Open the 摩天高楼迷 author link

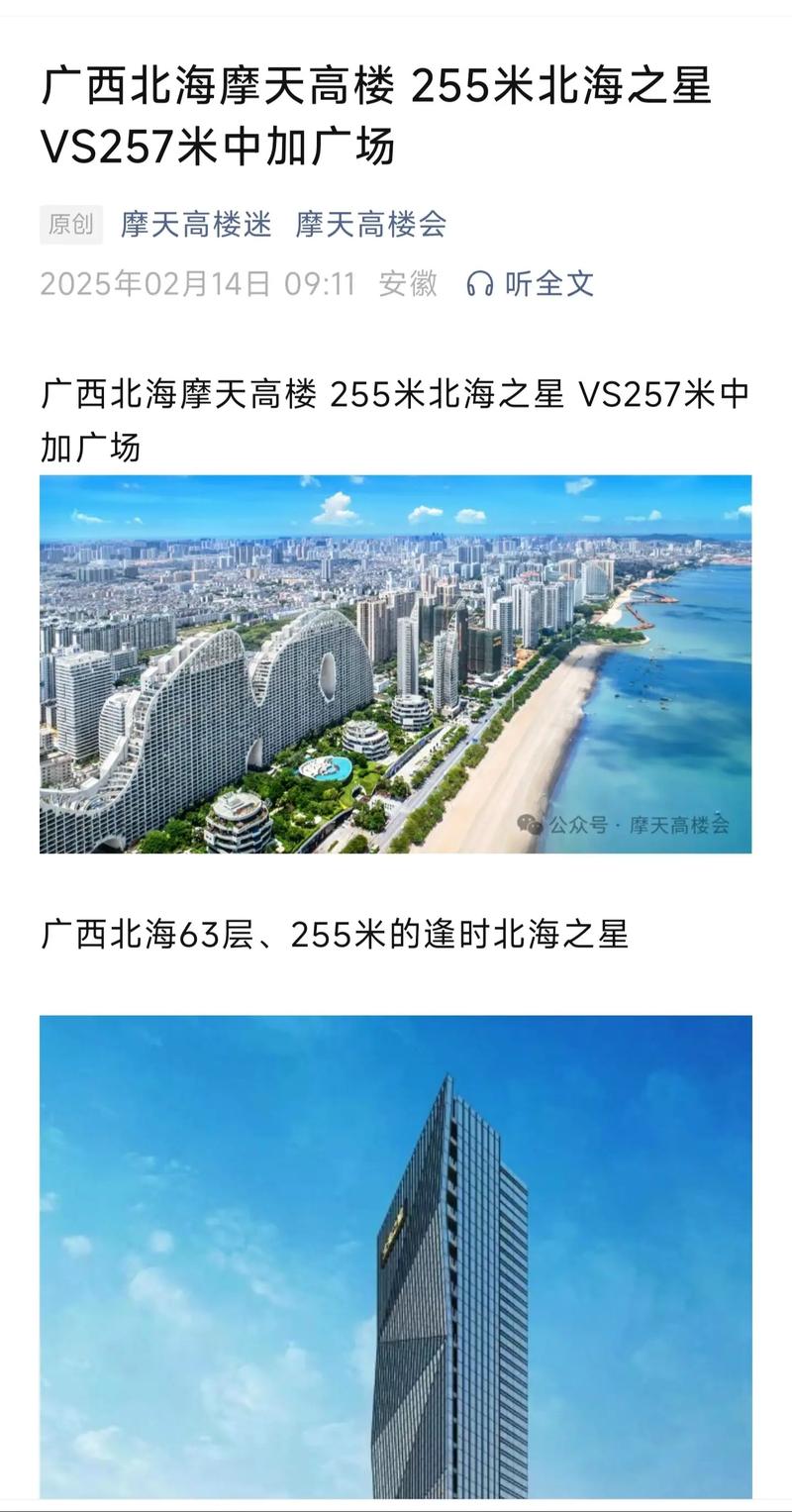(195, 225)
